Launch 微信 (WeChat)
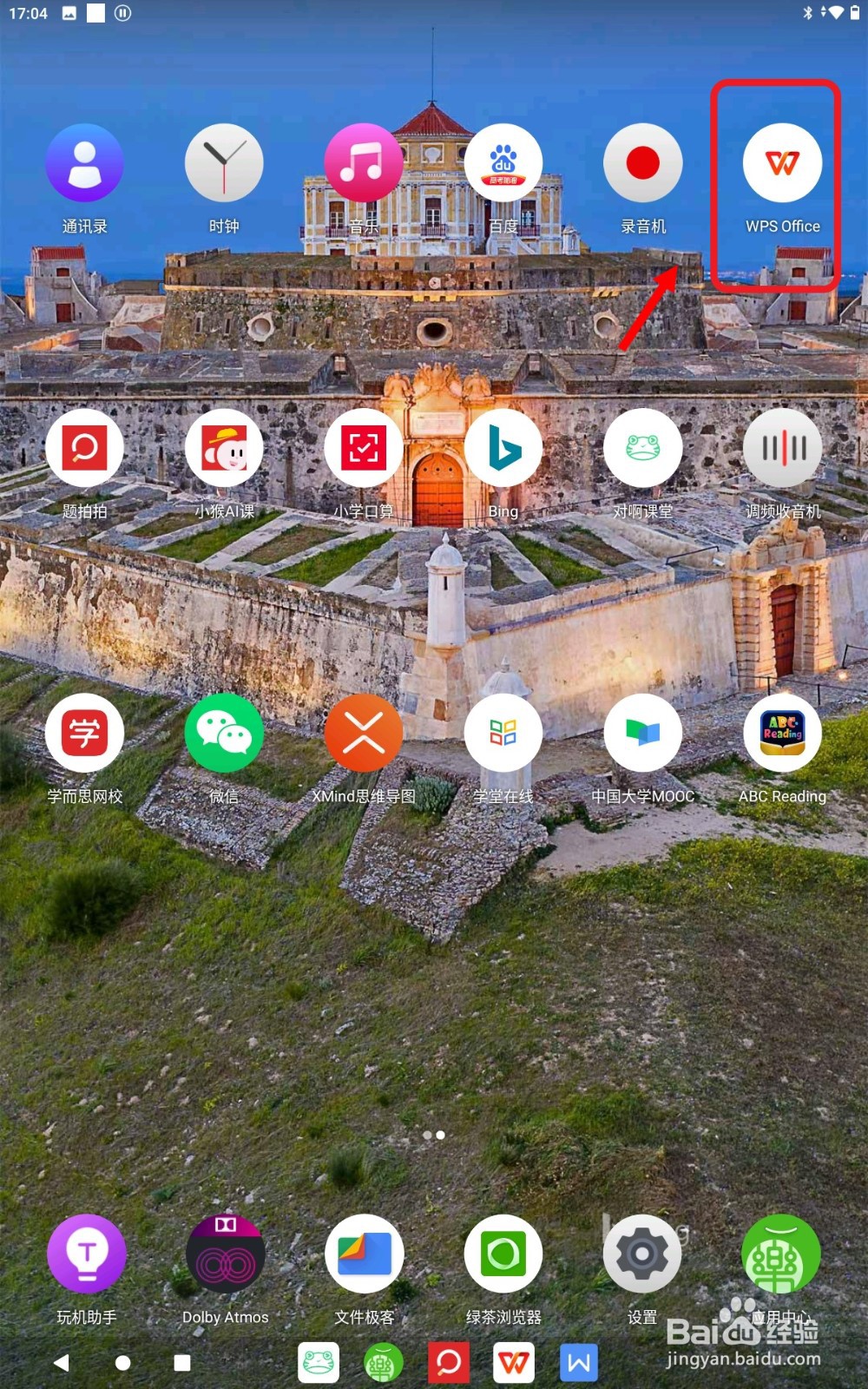The height and width of the screenshot is (1389, 868). point(224,732)
